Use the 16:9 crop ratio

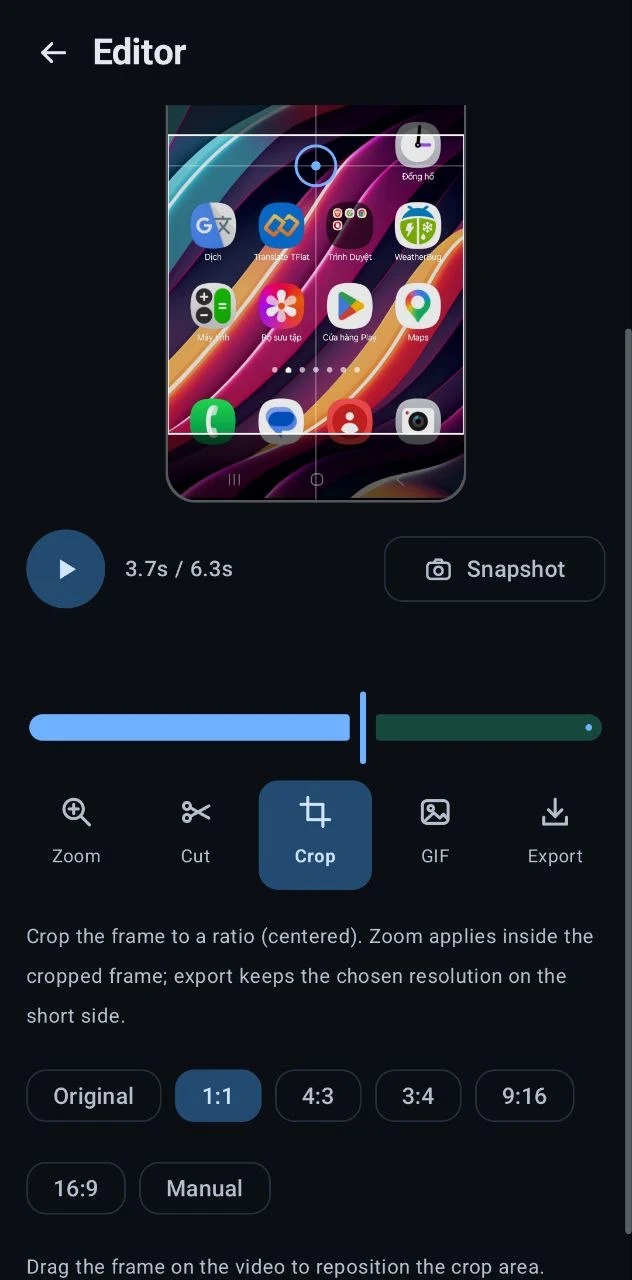[x=76, y=1188]
